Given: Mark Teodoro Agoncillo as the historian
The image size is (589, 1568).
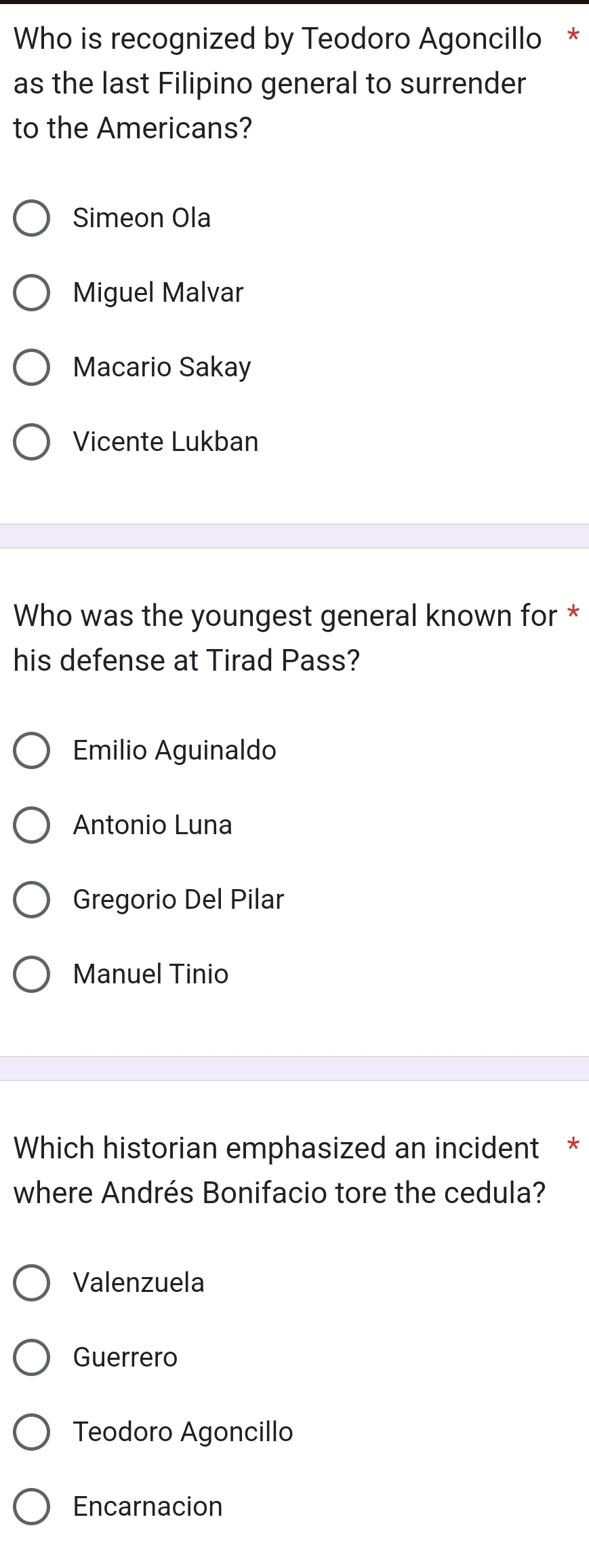Looking at the screenshot, I should pyautogui.click(x=31, y=1432).
